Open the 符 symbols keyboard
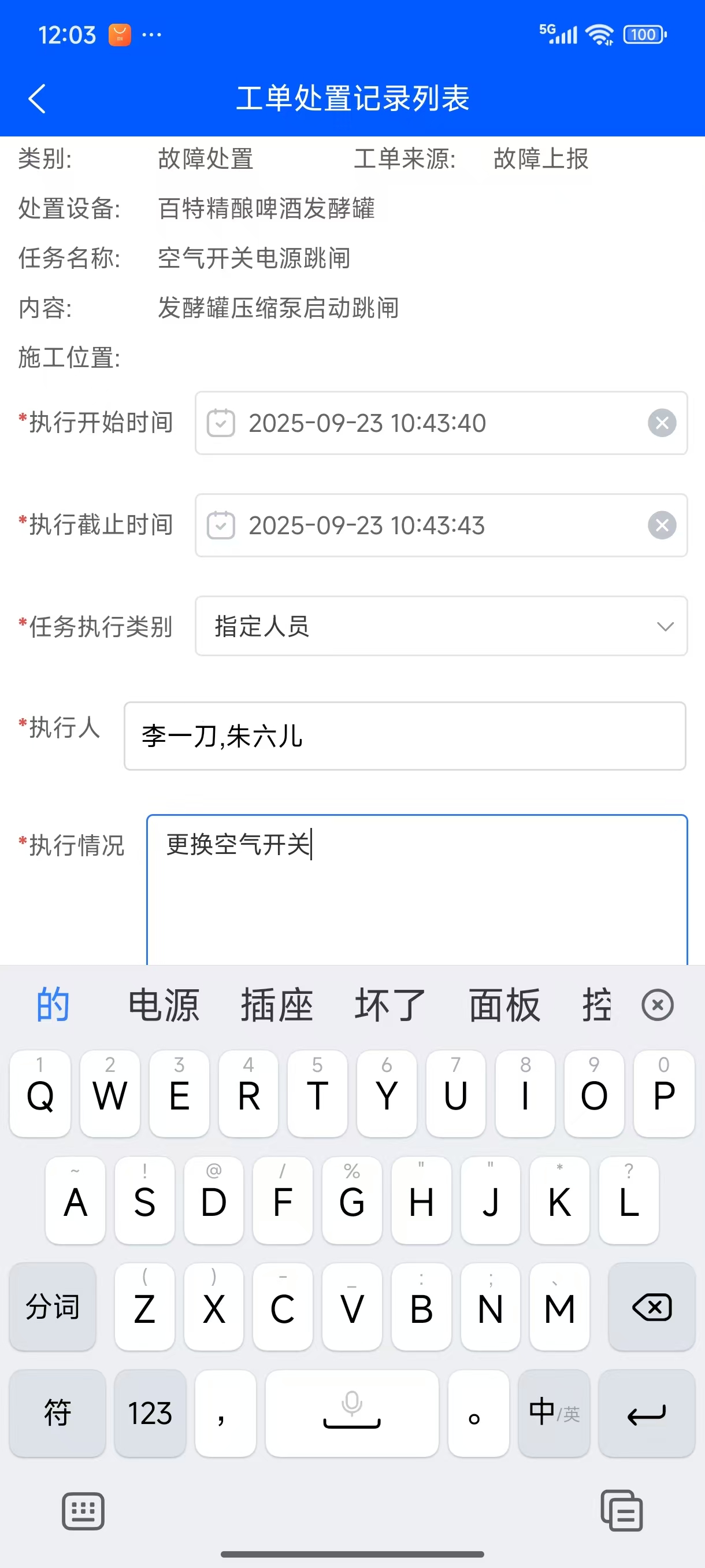This screenshot has width=705, height=1568. (57, 1413)
